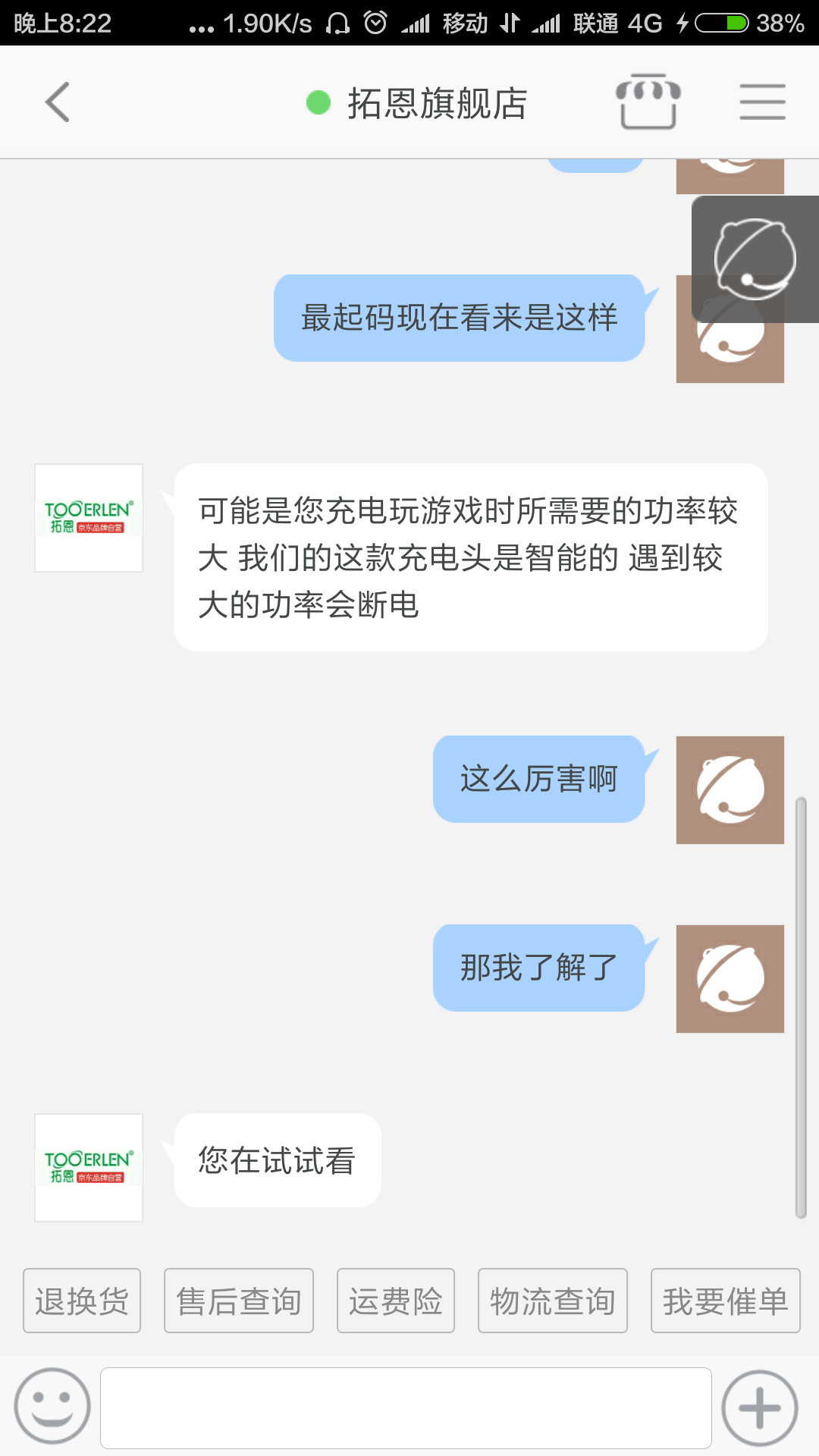Open the plus attachment options

[x=759, y=1407]
